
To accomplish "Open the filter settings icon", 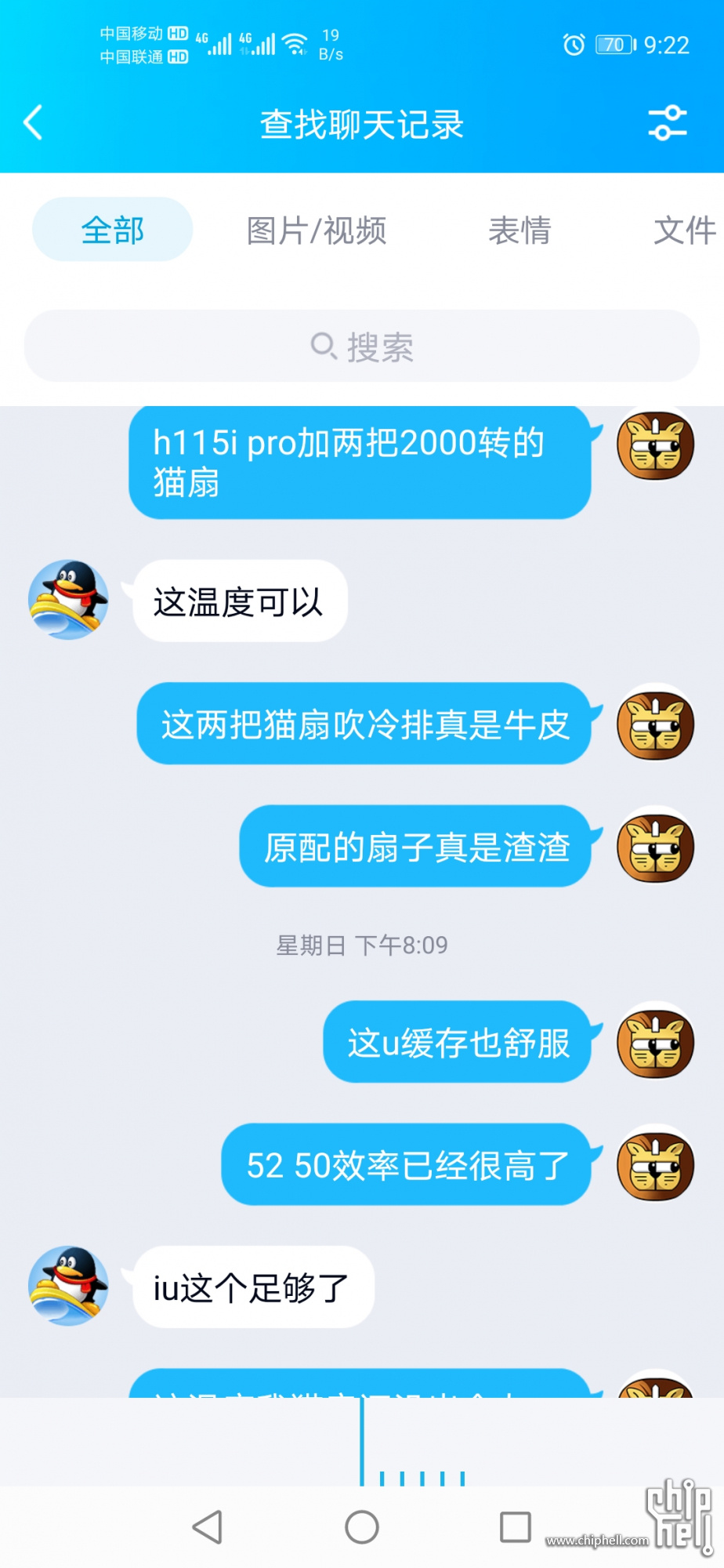I will 667,123.
